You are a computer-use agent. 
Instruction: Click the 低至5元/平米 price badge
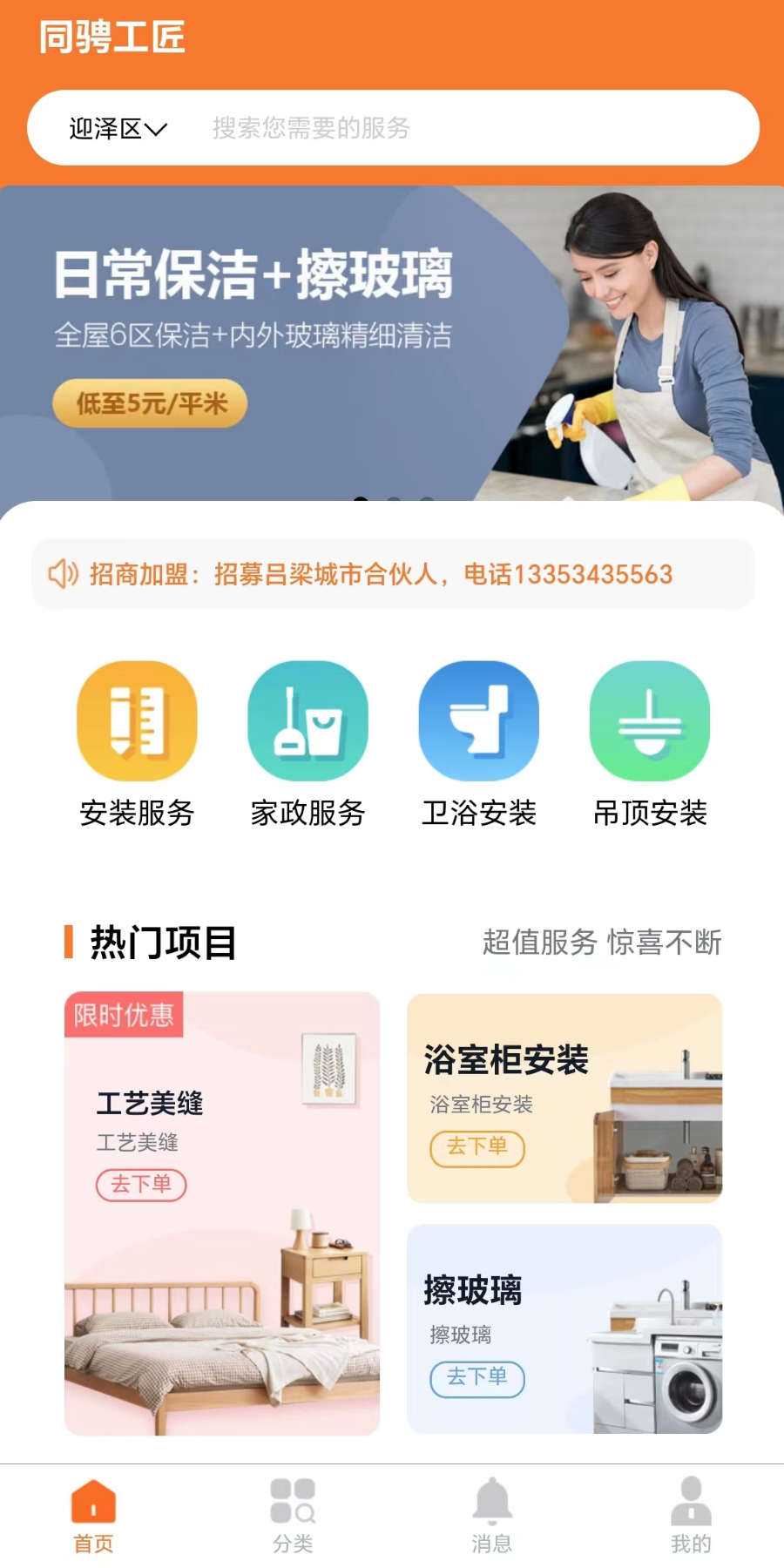149,402
